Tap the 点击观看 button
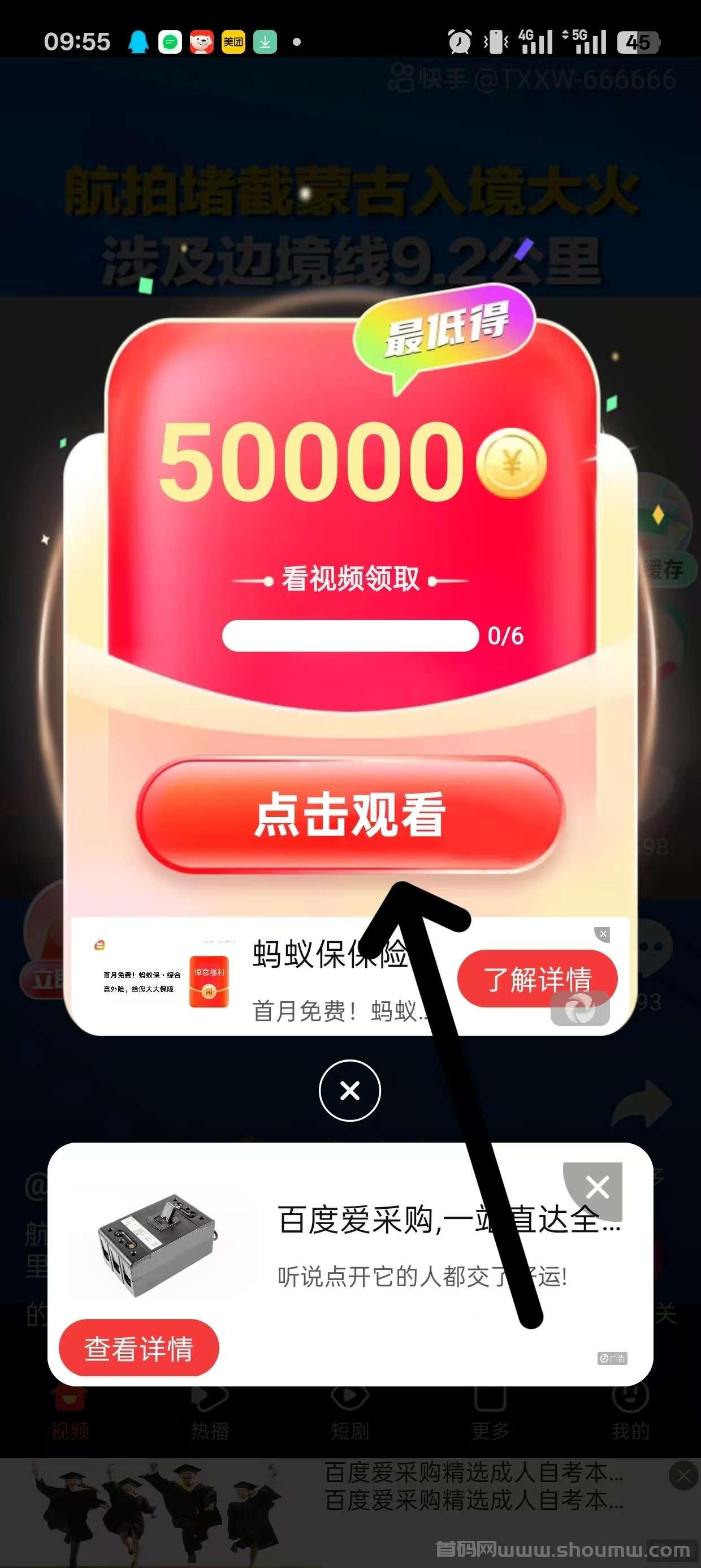 click(x=350, y=816)
